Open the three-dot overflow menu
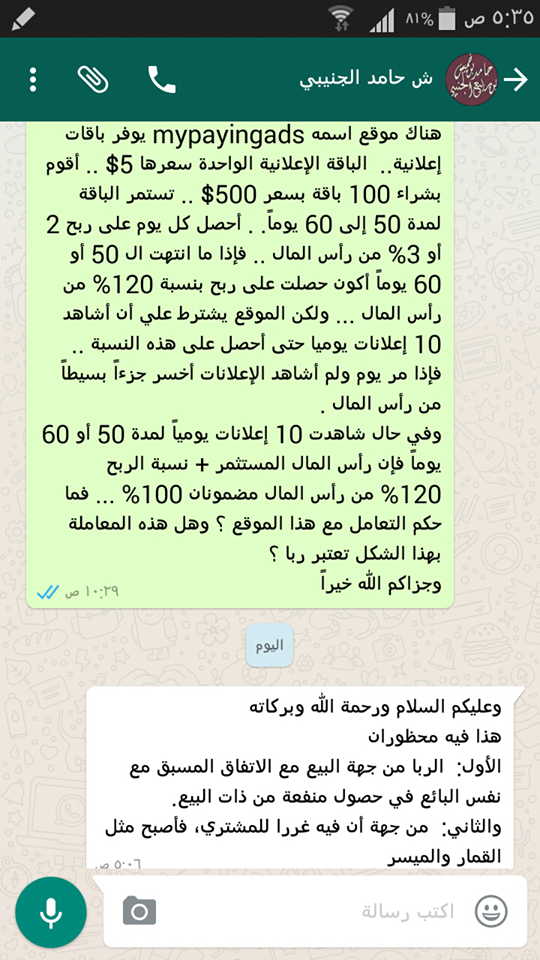The width and height of the screenshot is (540, 960). tap(33, 80)
